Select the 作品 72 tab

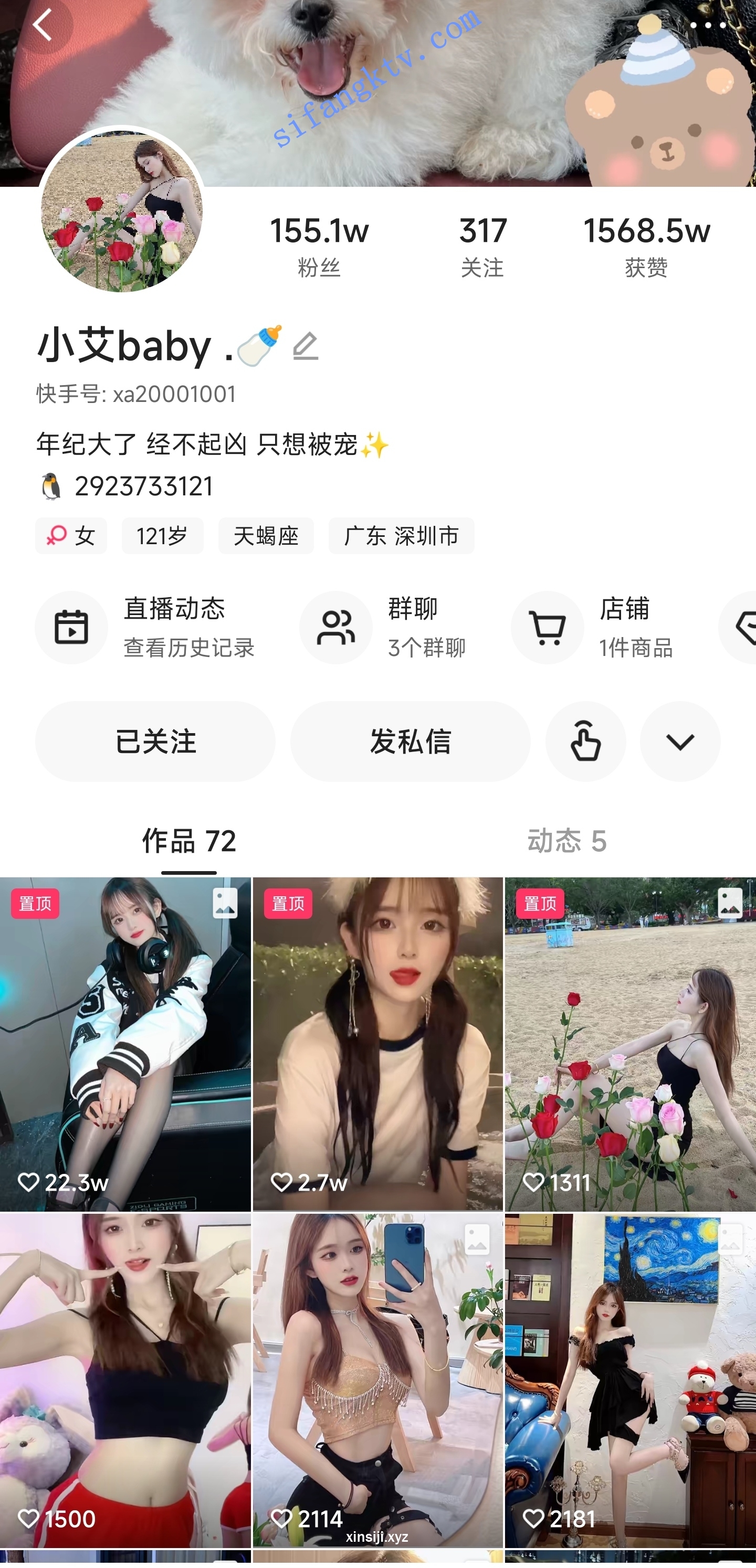188,842
